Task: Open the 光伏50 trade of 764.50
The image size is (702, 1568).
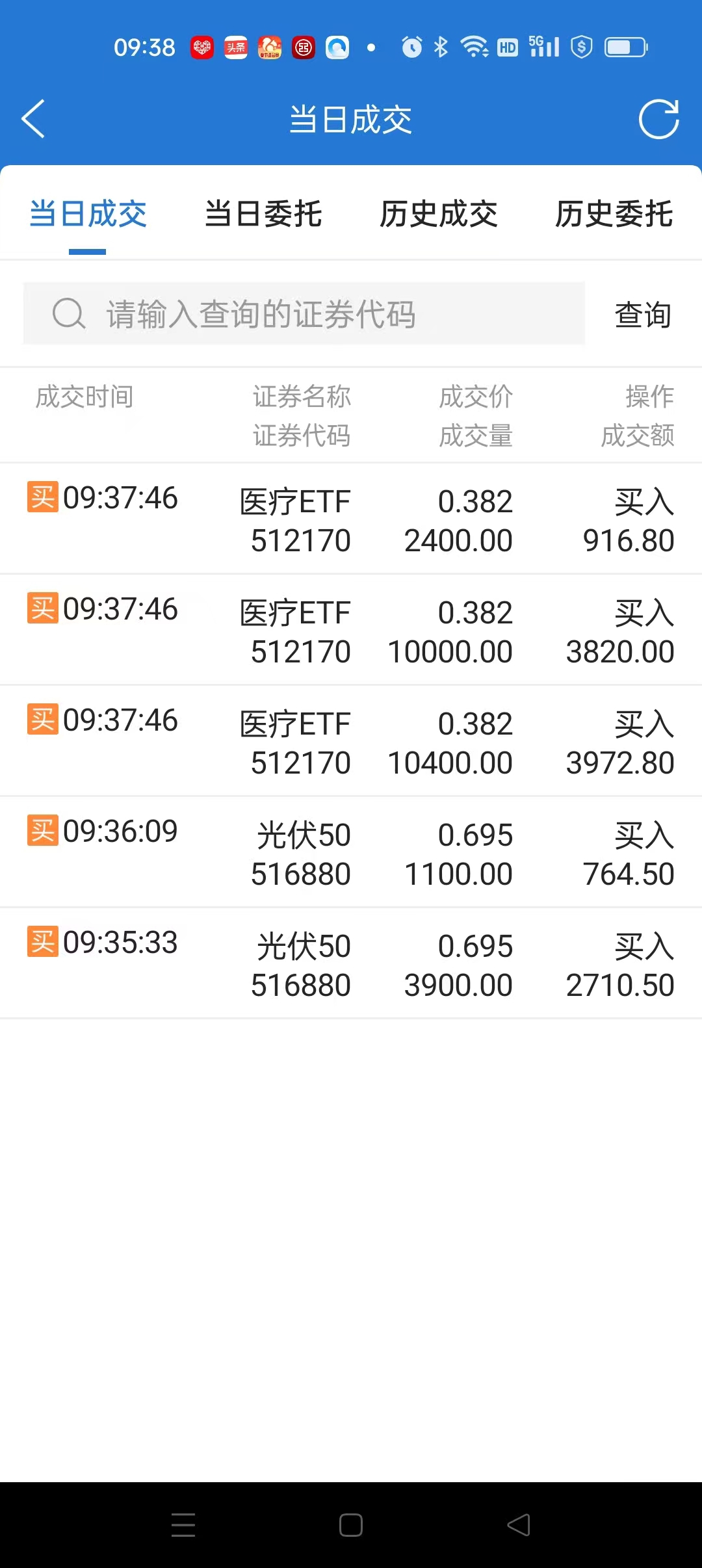Action: [351, 852]
